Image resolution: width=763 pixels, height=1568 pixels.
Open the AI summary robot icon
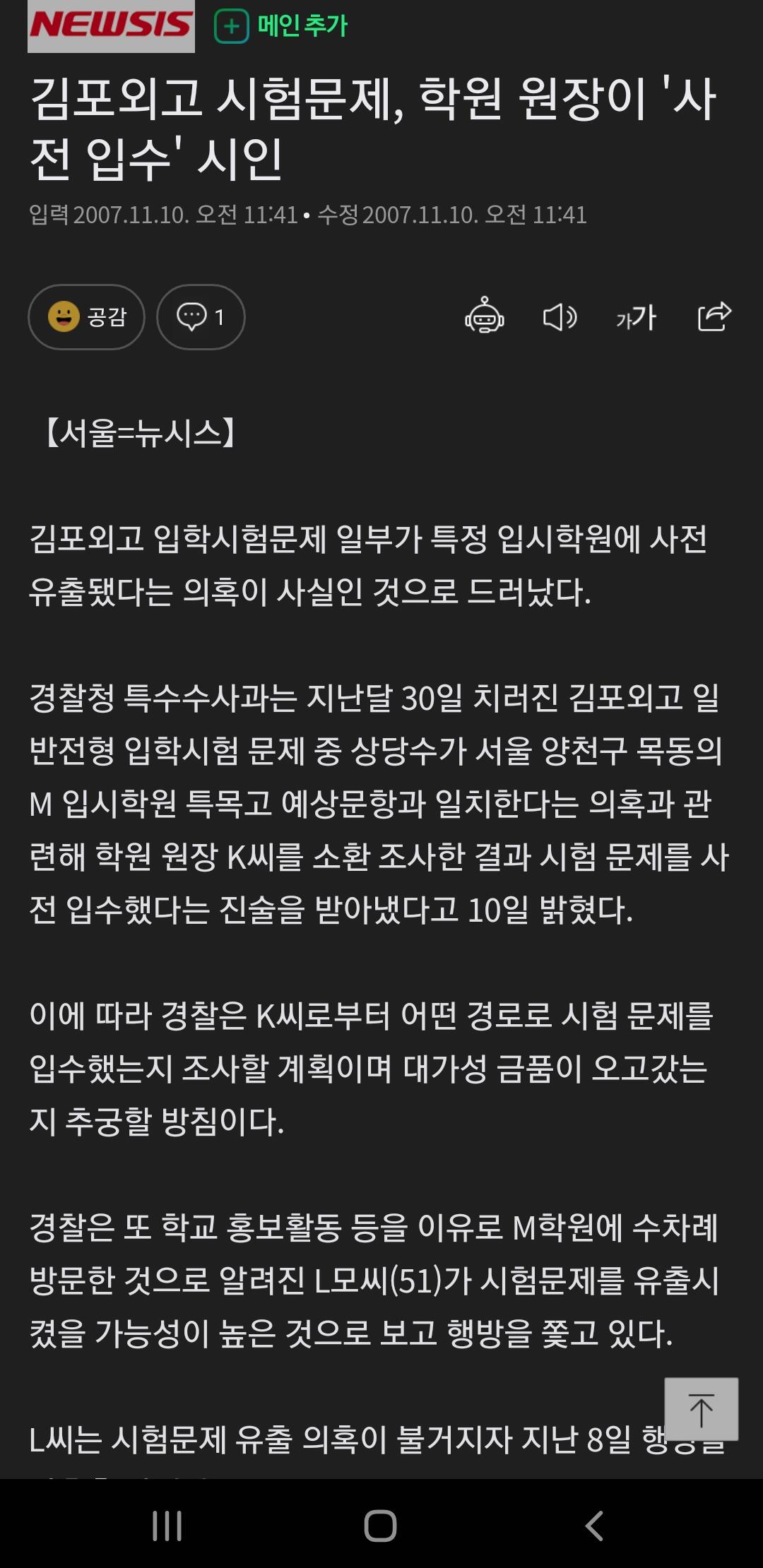485,316
